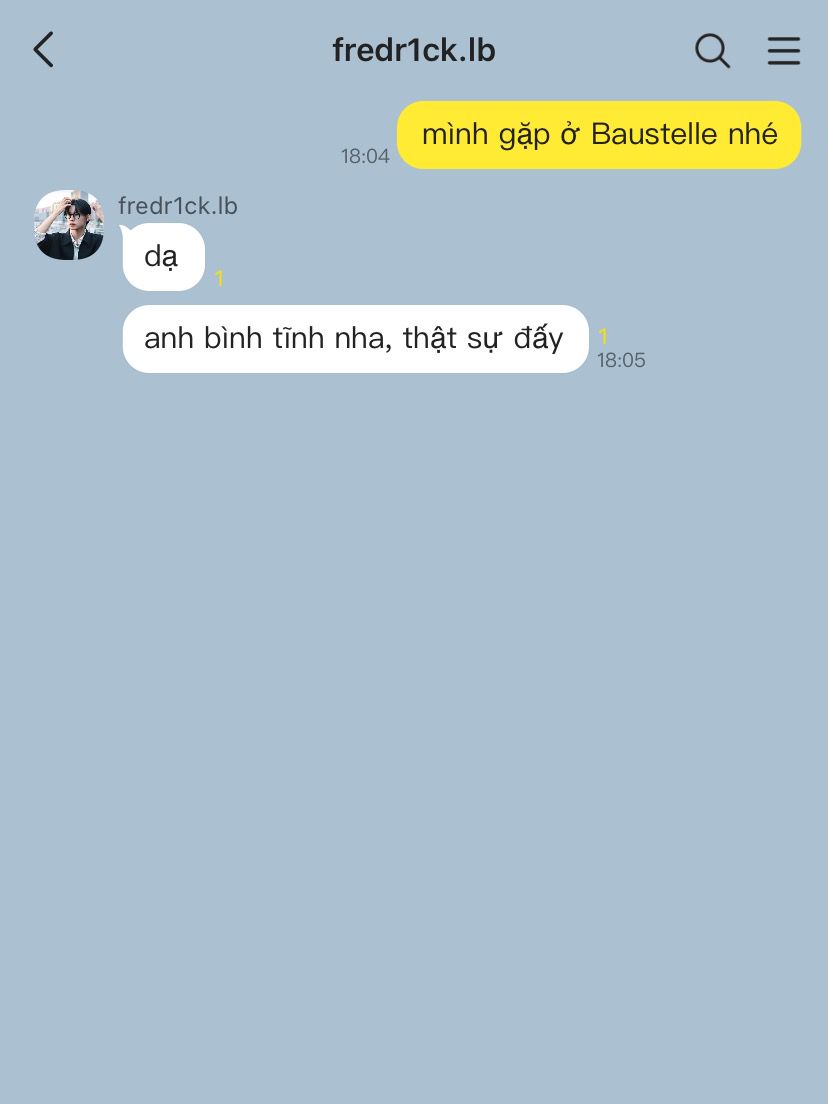Go back from the fredr1ck.lb chat
The image size is (828, 1104).
pos(43,50)
